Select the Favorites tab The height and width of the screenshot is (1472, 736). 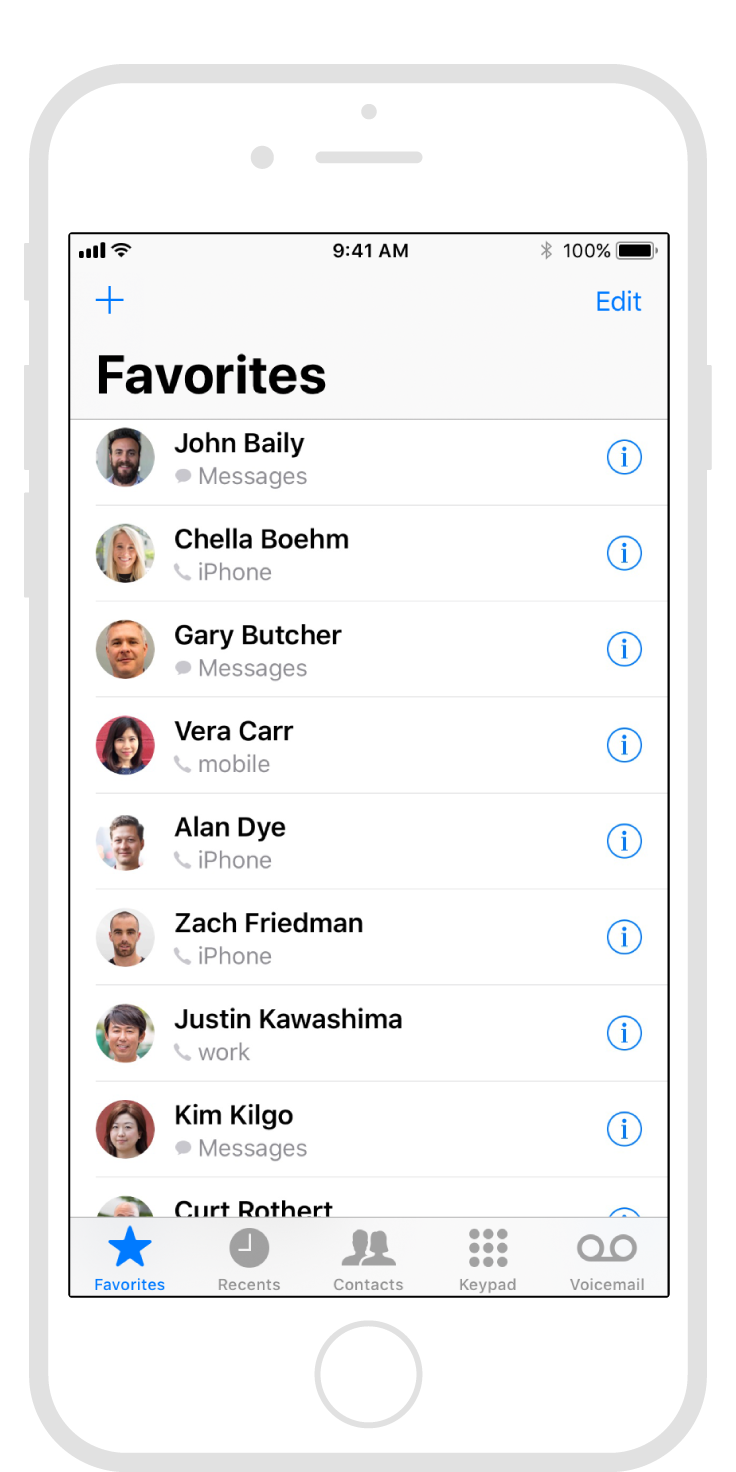pos(130,1260)
